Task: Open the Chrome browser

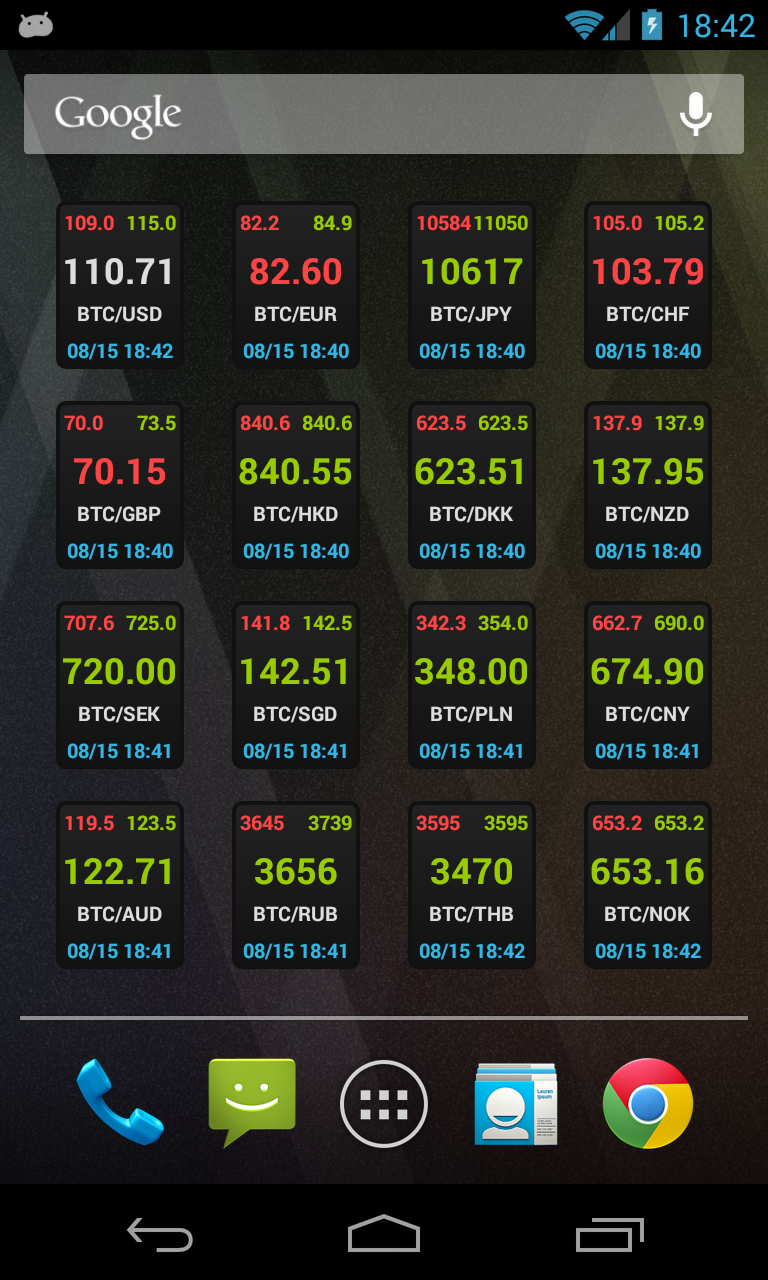Action: (x=648, y=1104)
